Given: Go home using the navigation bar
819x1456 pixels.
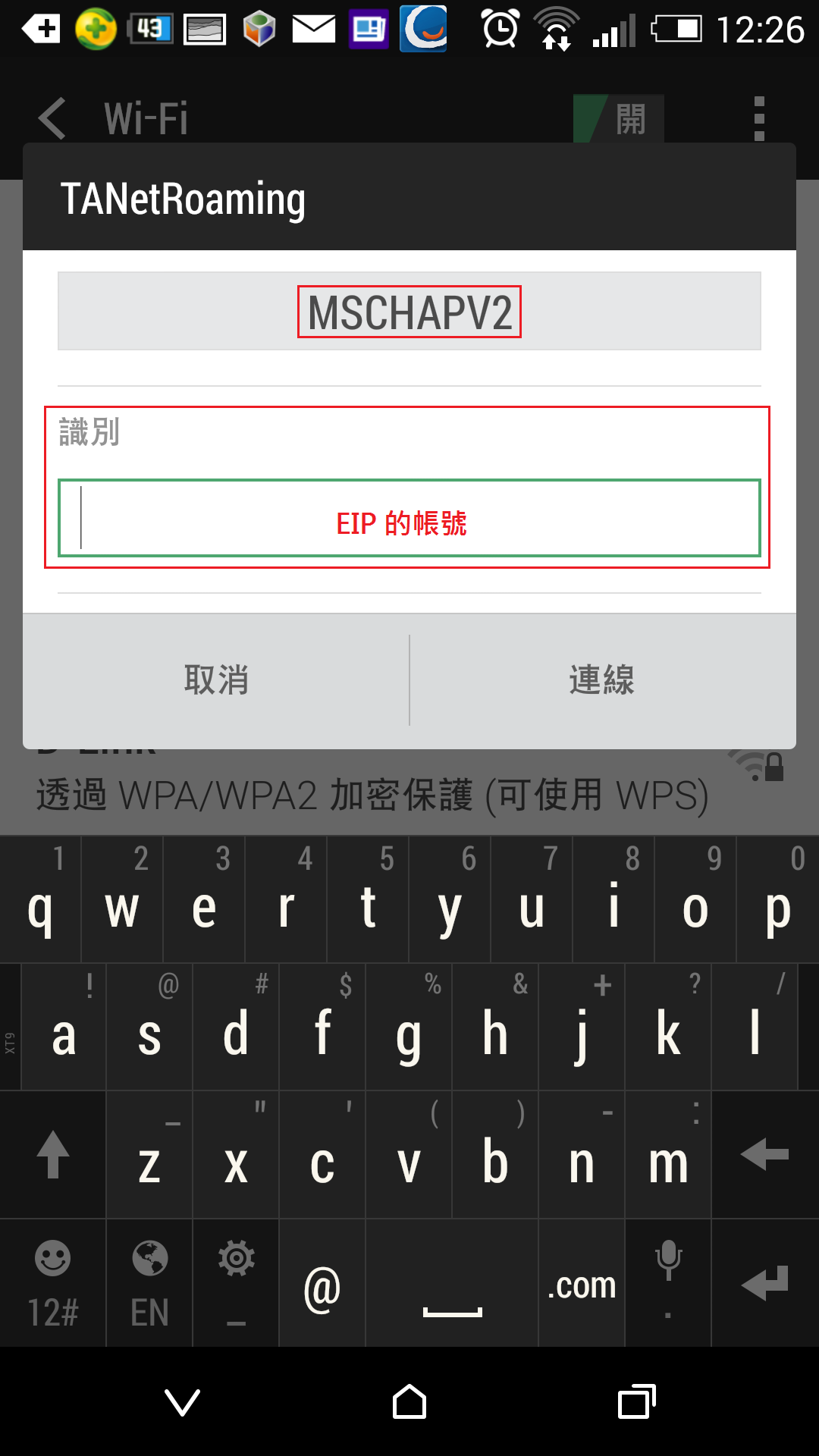Looking at the screenshot, I should pos(409,1401).
